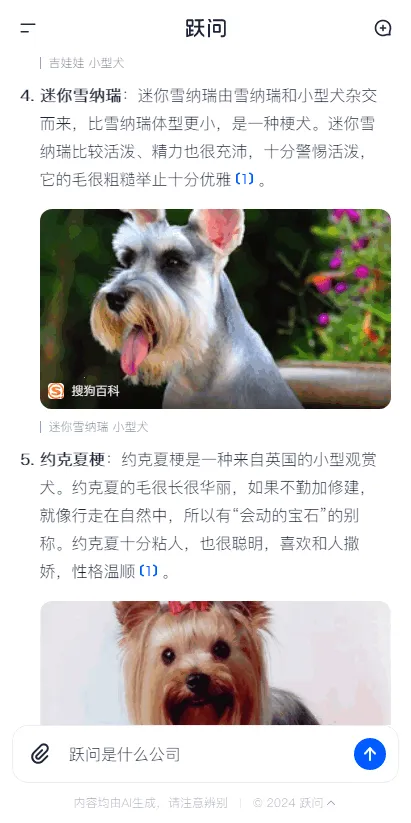Open the hamburger menu
The width and height of the screenshot is (411, 823).
coord(28,28)
